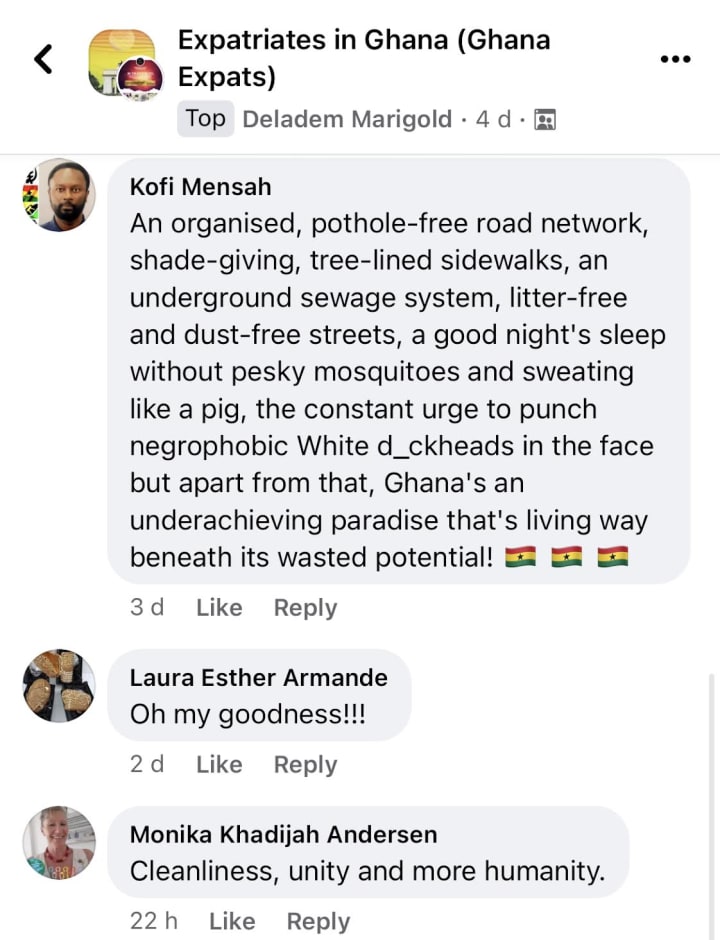The image size is (720, 940).
Task: Tap the group cover image thumbnail
Action: (x=122, y=62)
